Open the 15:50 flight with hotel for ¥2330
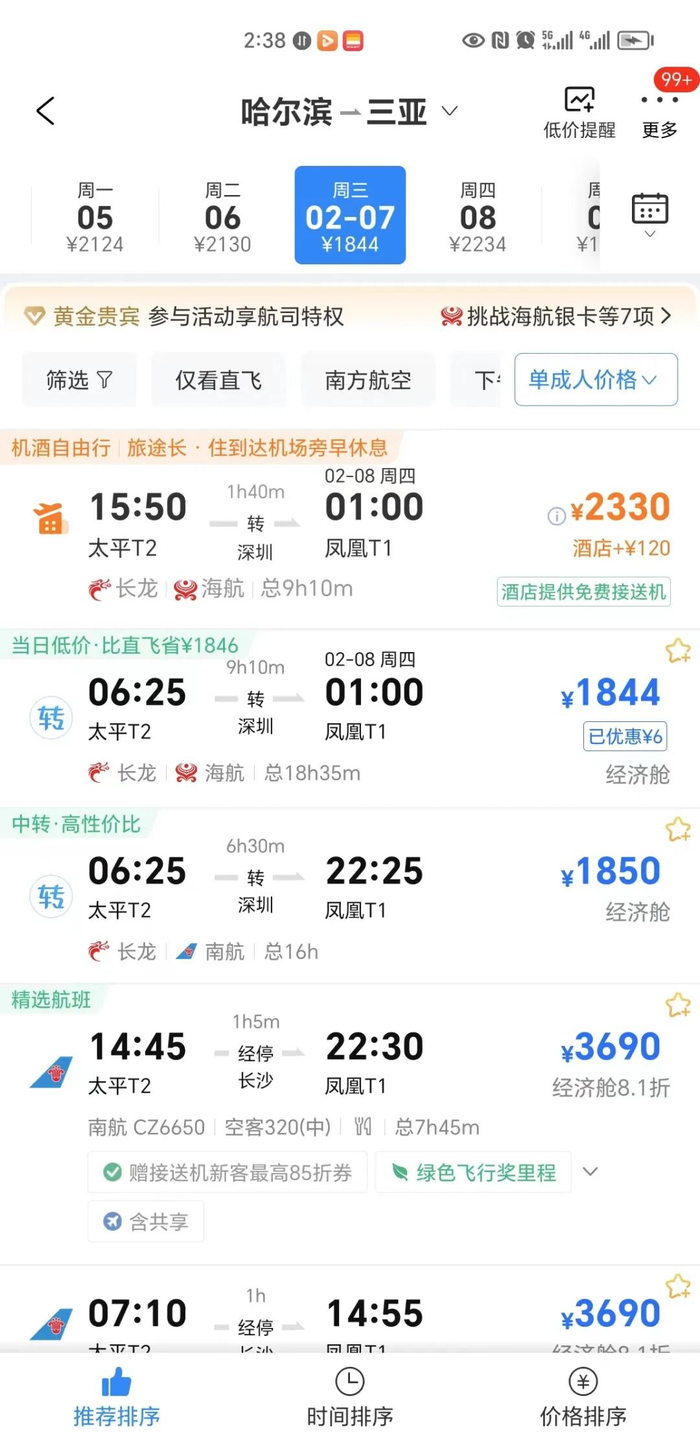700x1444 pixels. click(350, 531)
